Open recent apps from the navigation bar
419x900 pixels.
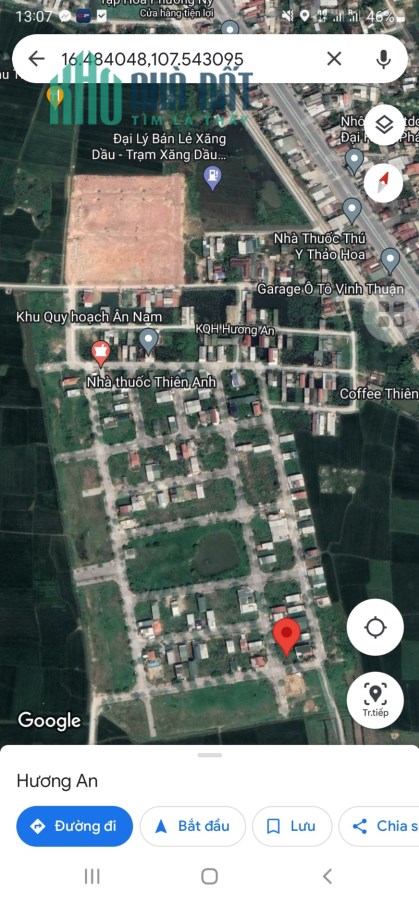92,876
